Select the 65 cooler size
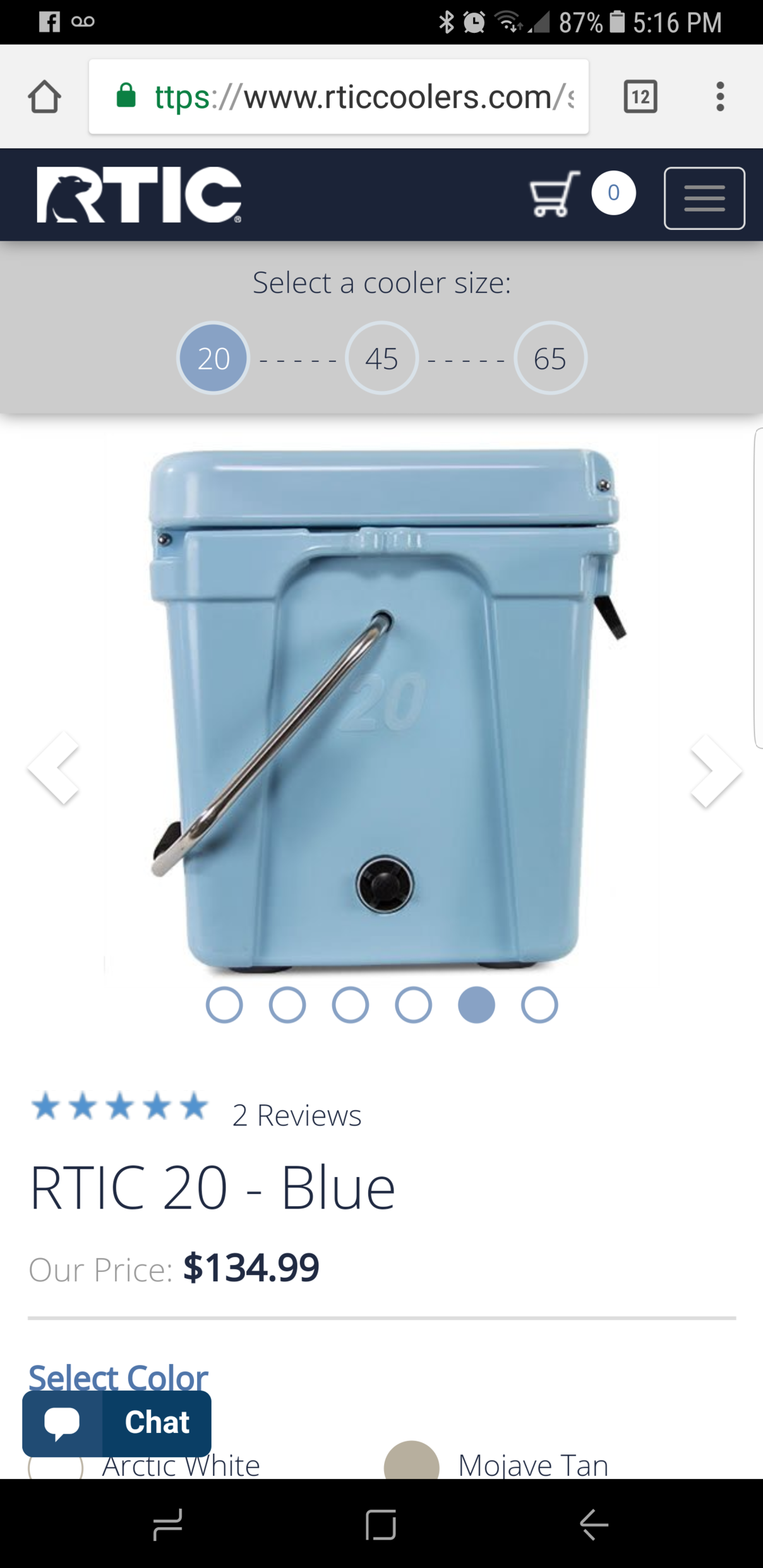Screen dimensions: 763x1568 pos(550,358)
